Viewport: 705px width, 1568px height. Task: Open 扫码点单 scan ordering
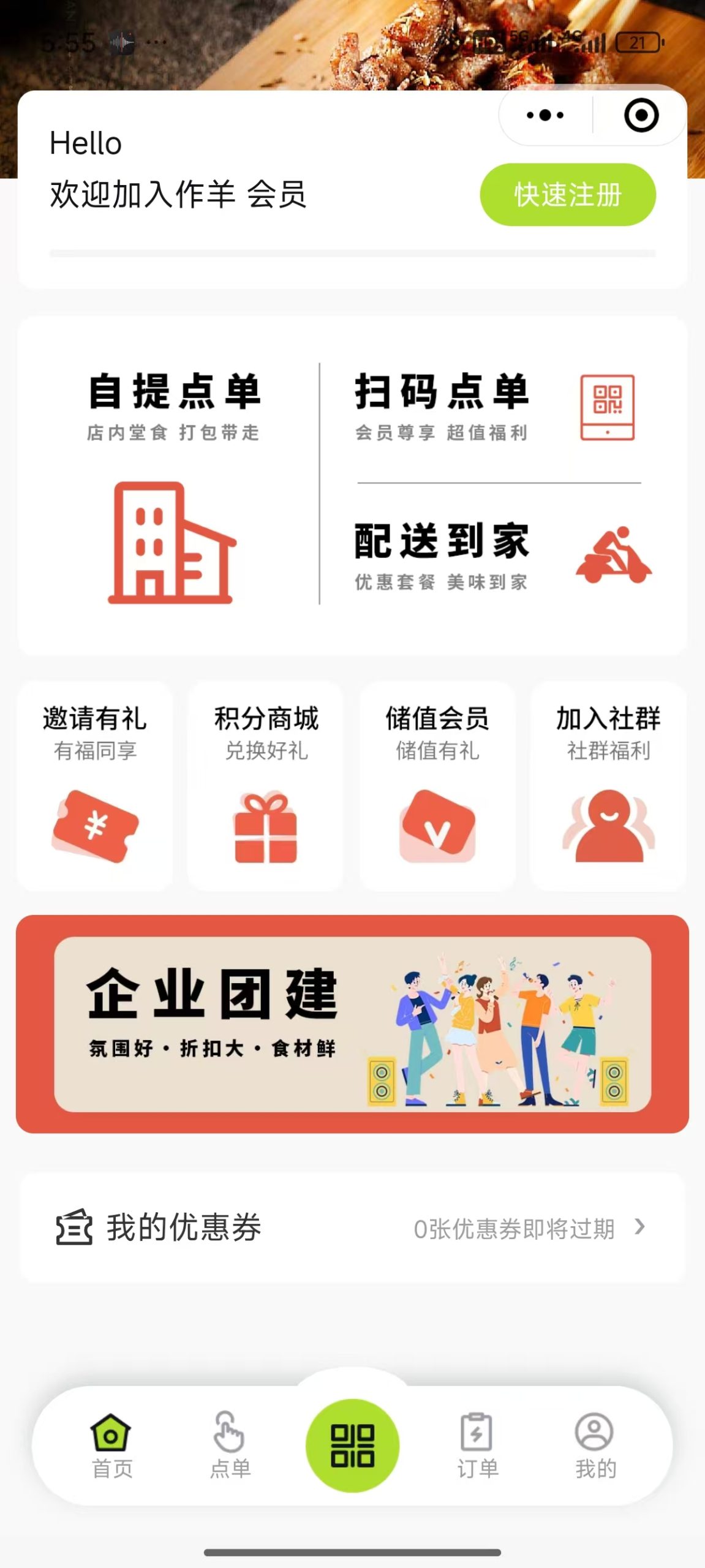(x=497, y=407)
